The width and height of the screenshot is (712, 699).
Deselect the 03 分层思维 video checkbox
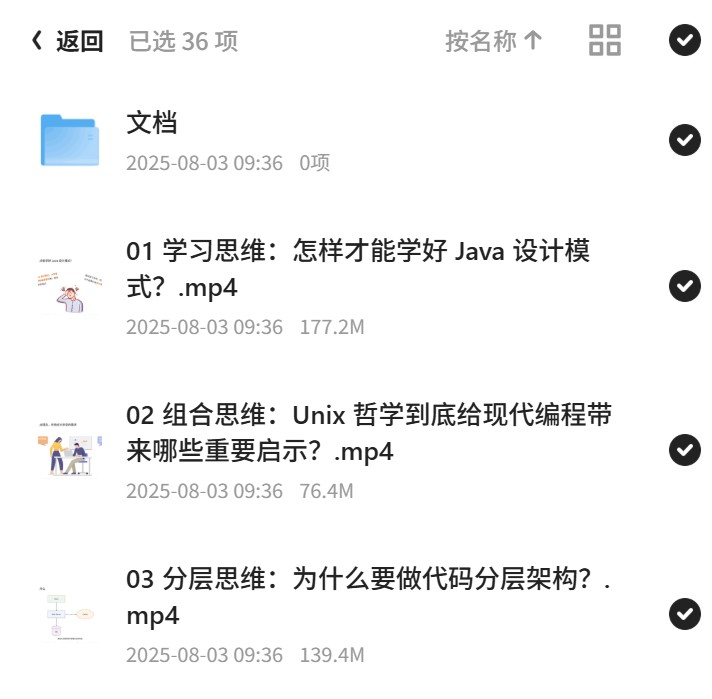(684, 614)
